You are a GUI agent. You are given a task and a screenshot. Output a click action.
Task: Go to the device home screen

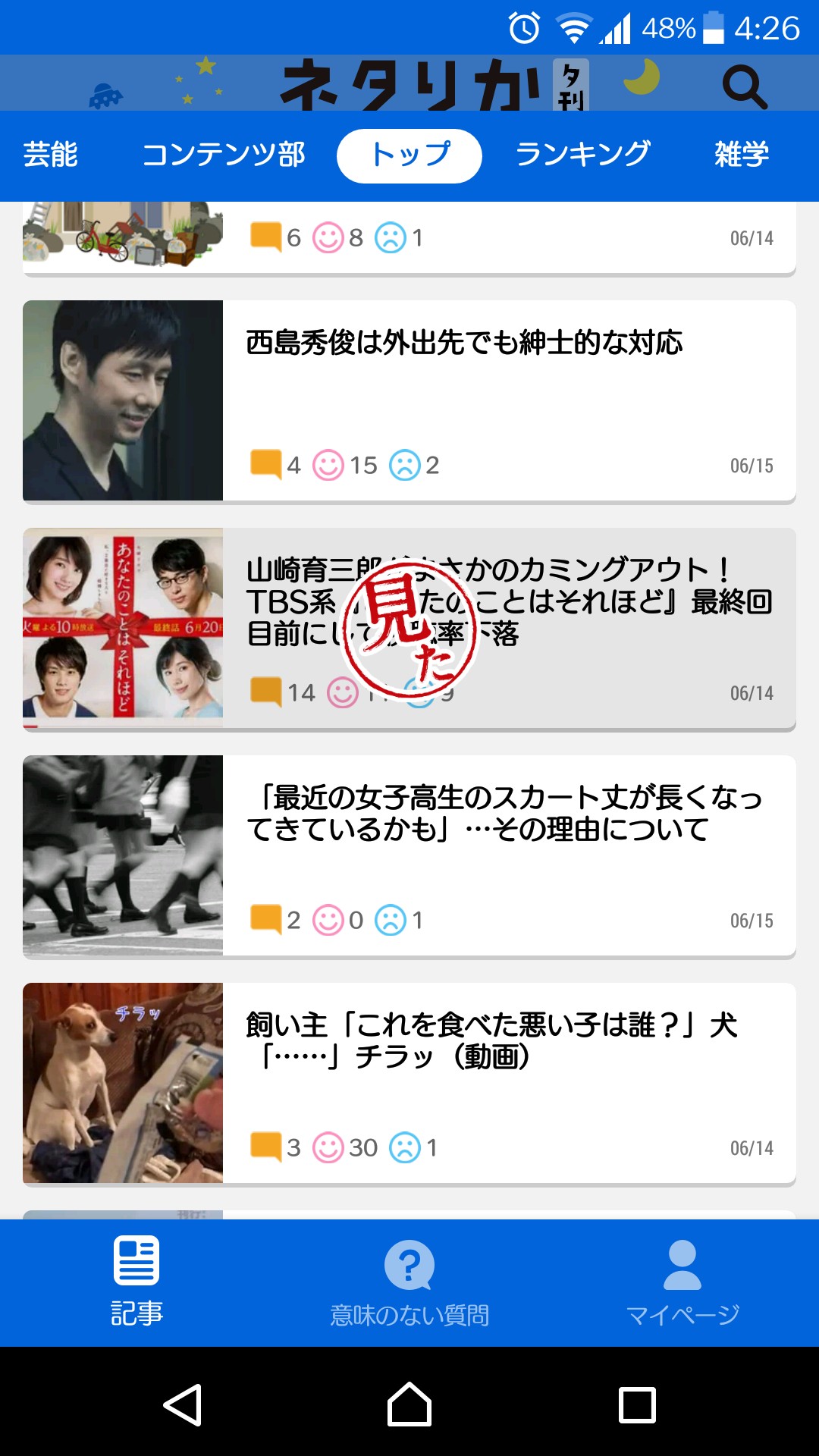coord(409,1404)
